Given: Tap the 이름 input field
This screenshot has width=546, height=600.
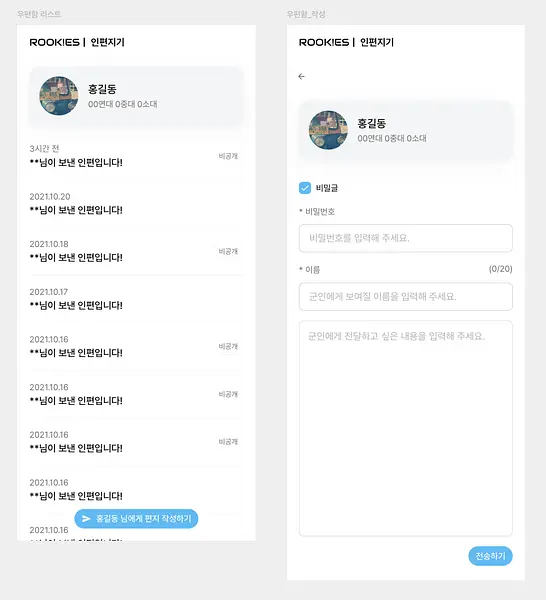Looking at the screenshot, I should 406,297.
